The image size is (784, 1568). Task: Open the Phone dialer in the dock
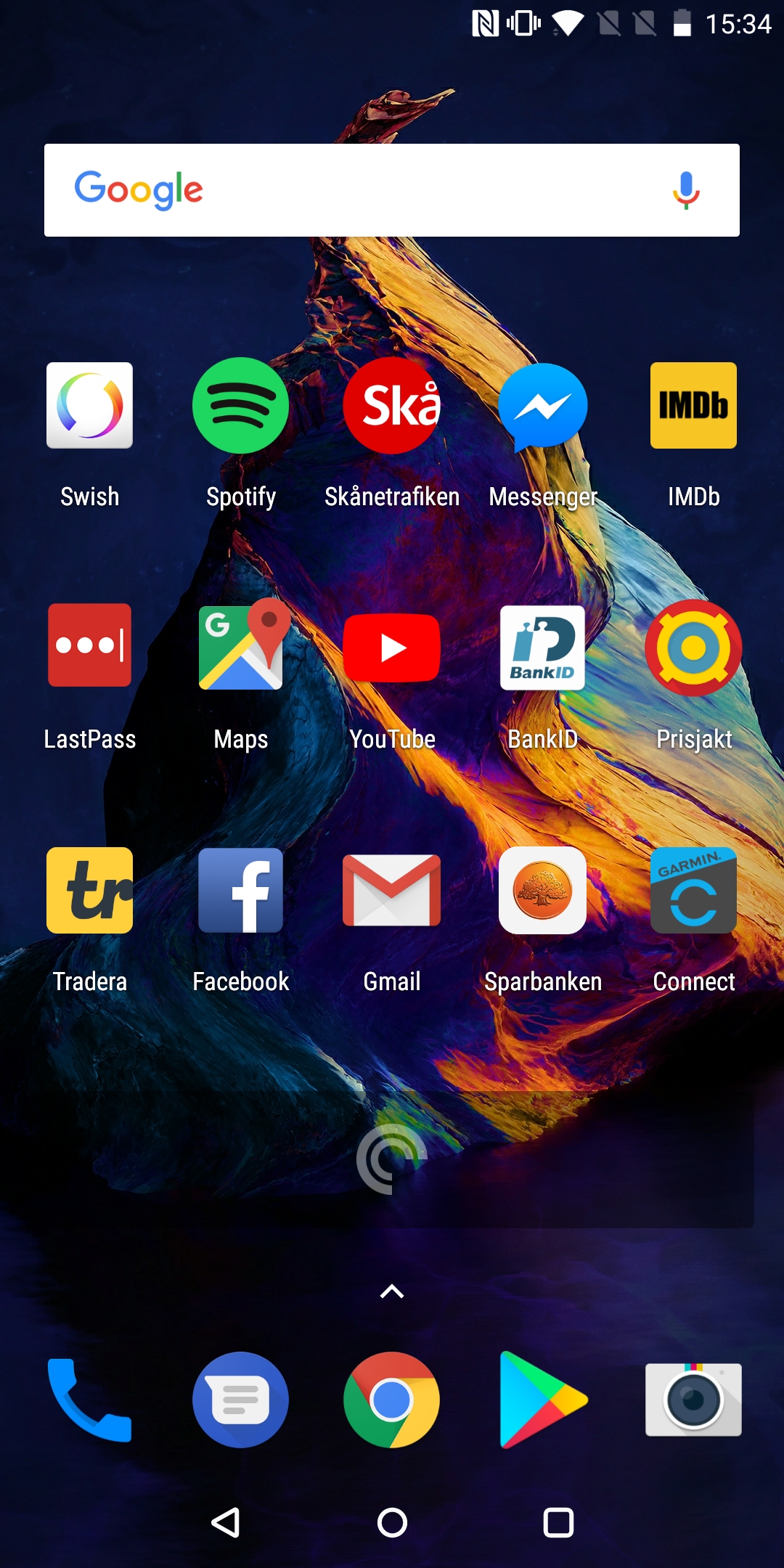point(89,1400)
